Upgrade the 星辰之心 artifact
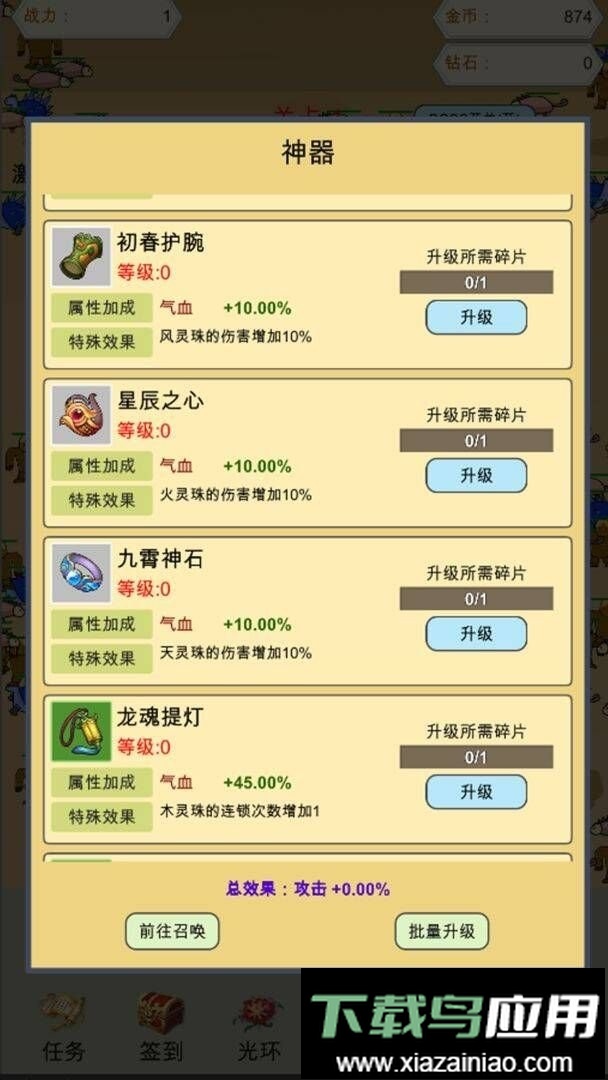 click(476, 476)
